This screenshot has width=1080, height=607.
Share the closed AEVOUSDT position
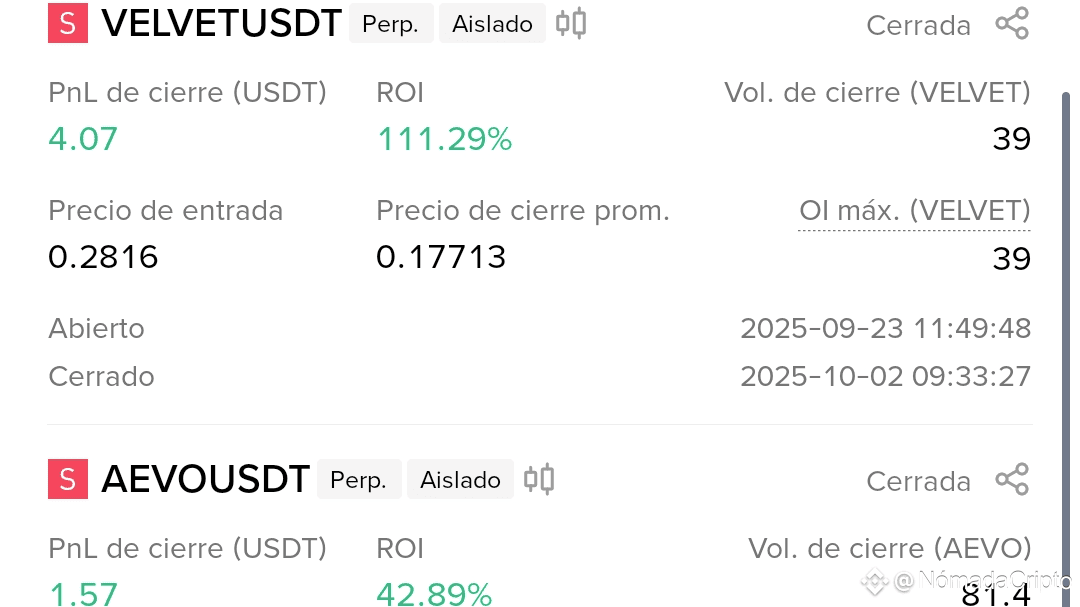tap(1012, 480)
